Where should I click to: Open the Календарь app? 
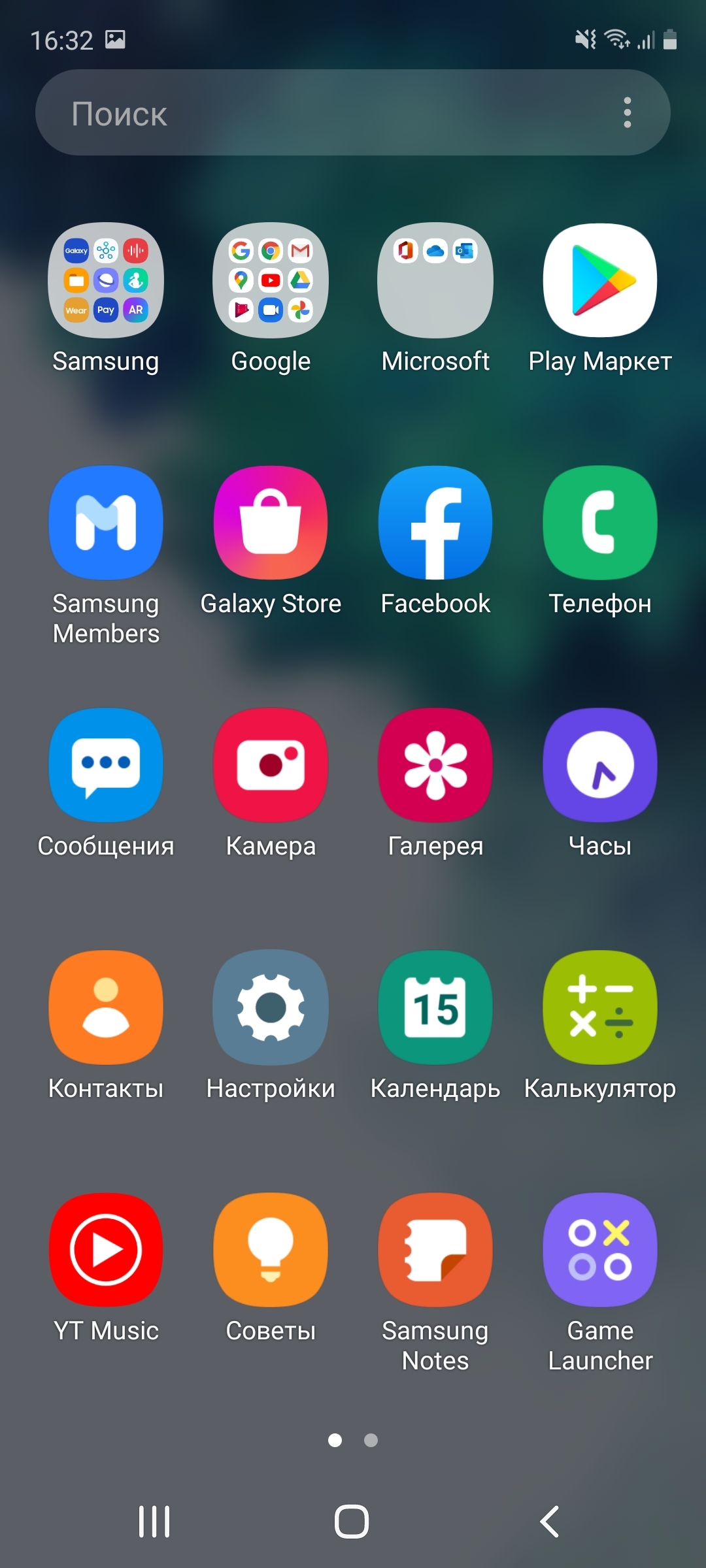(x=435, y=1007)
